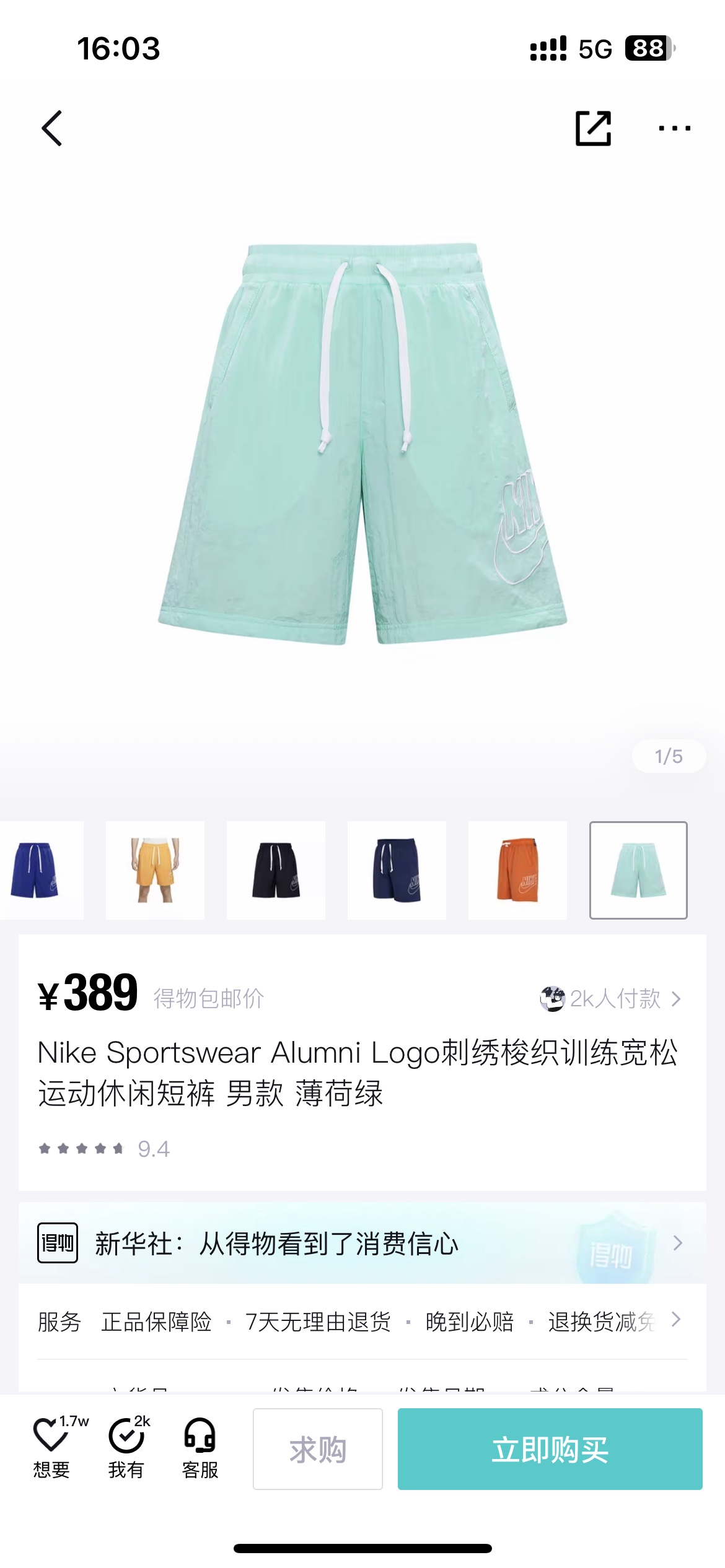Open the three-dot overflow menu

[674, 128]
